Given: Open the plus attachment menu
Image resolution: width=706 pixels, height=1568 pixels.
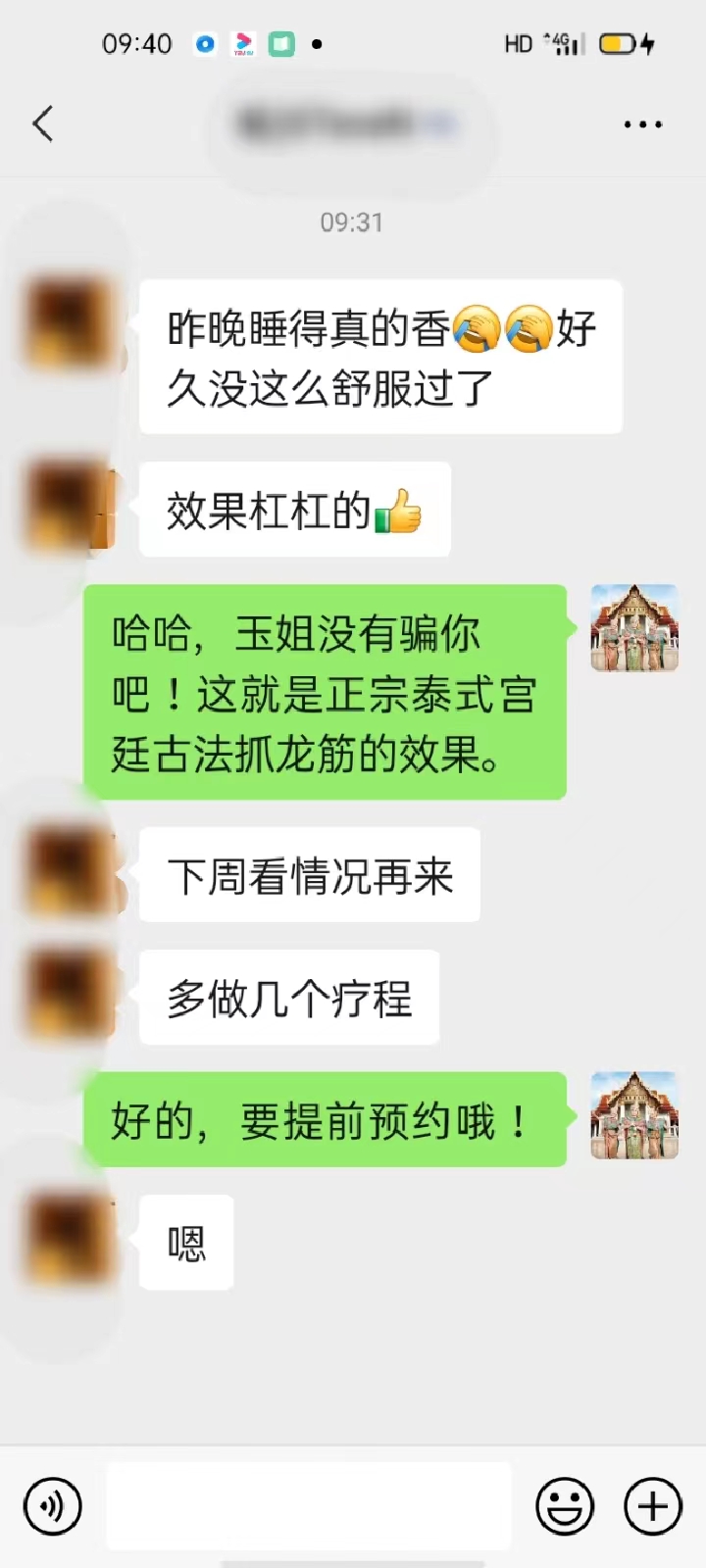Looking at the screenshot, I should tap(652, 1505).
